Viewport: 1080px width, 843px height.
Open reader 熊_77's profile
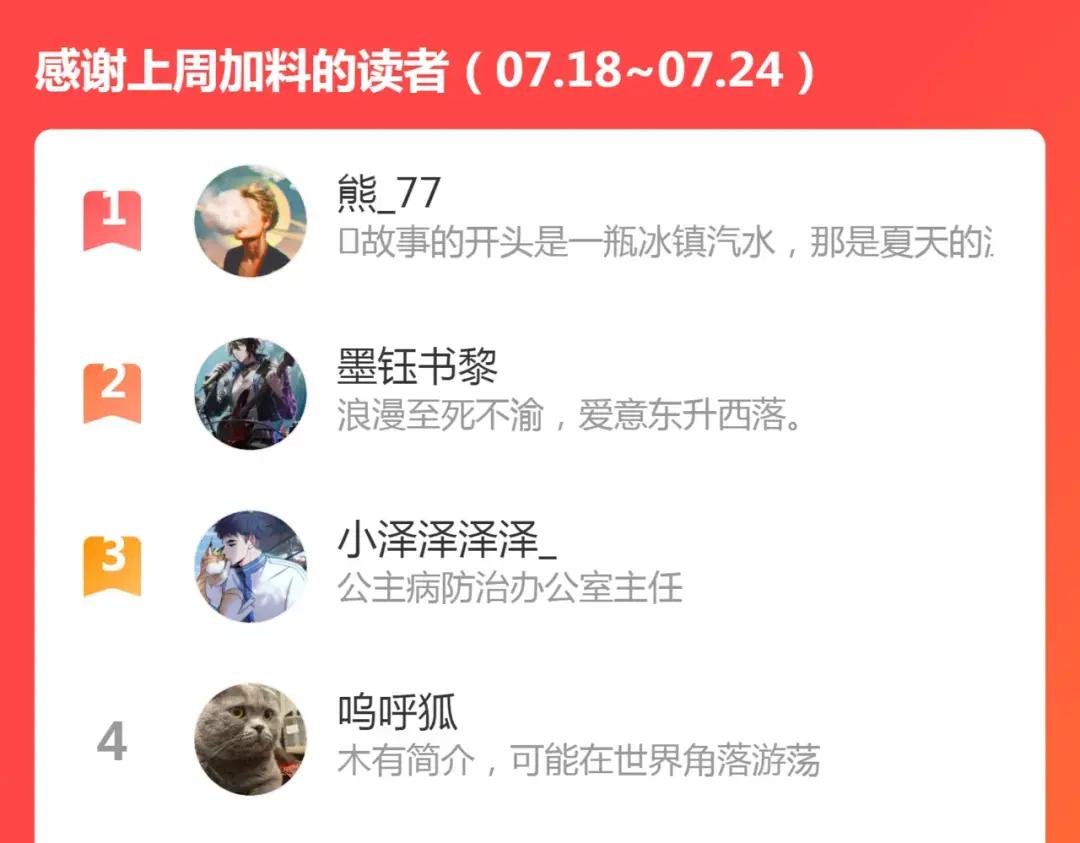[390, 194]
